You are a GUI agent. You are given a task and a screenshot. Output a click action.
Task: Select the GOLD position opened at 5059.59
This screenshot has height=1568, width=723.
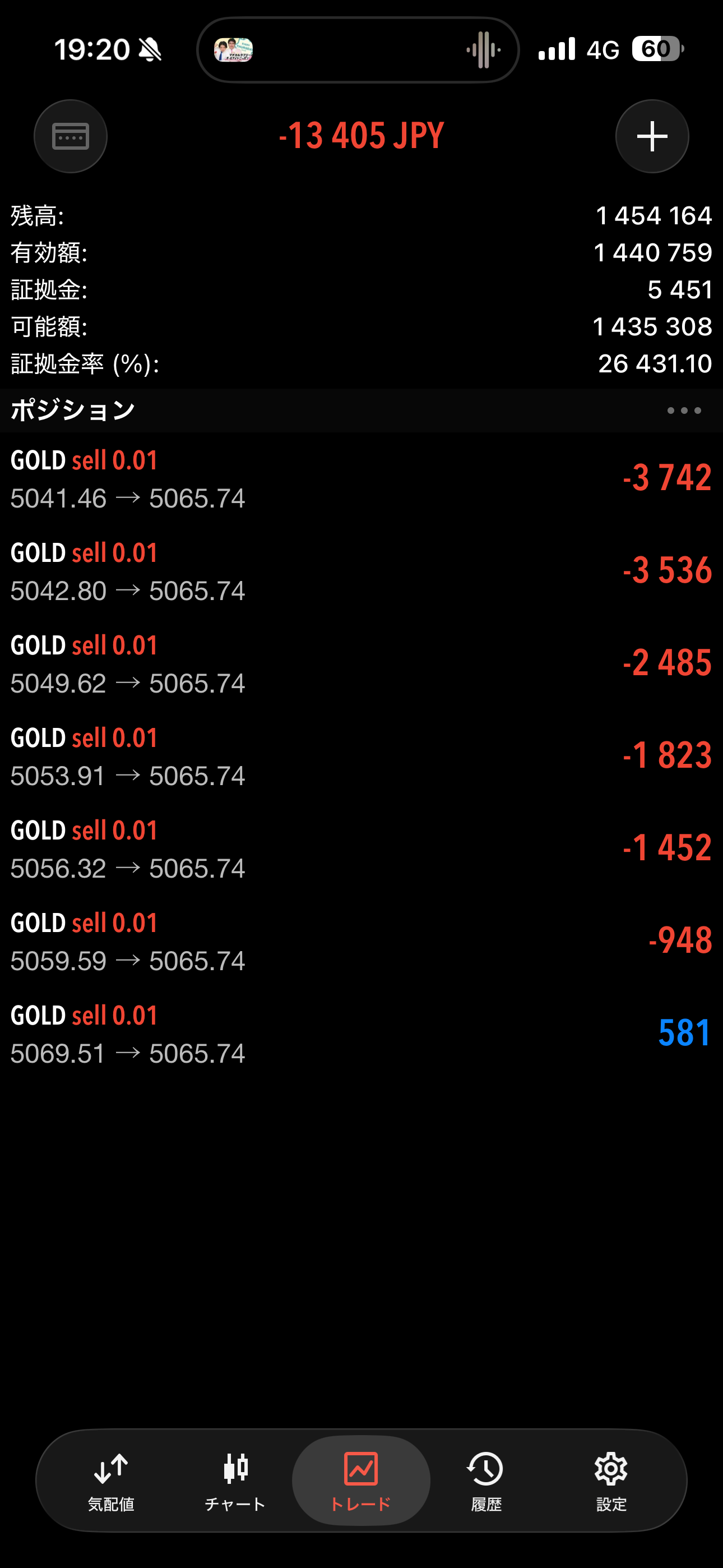(361, 942)
